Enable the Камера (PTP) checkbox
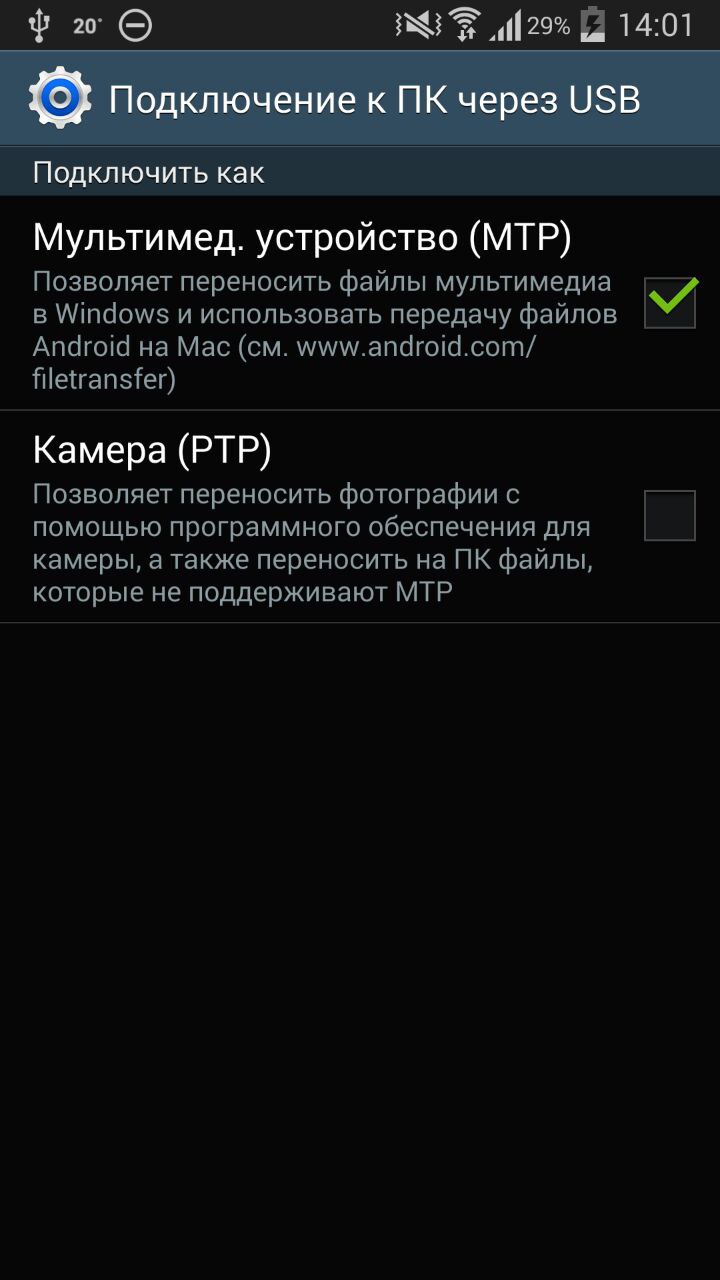 coord(669,515)
